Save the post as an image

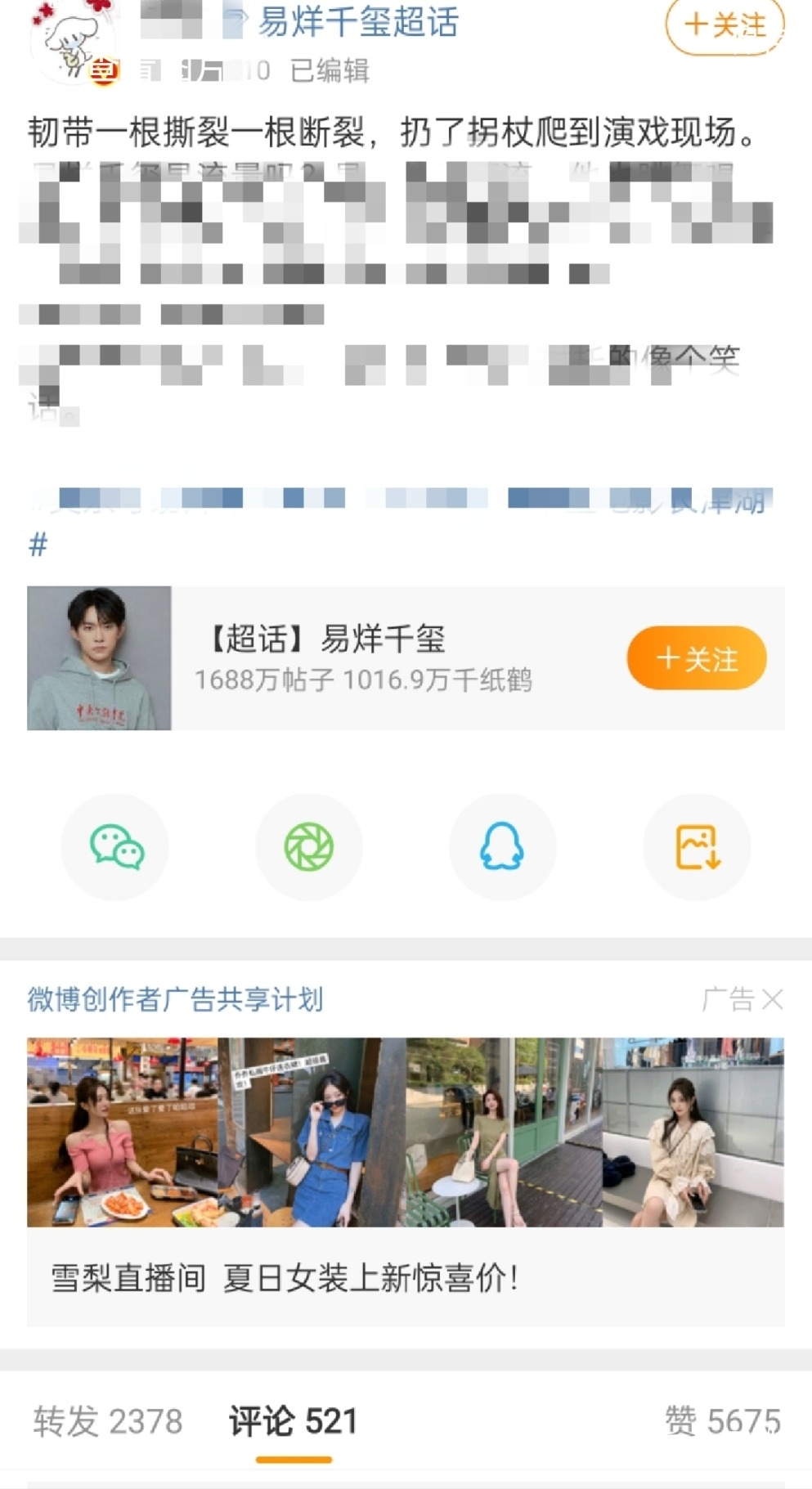click(x=697, y=846)
